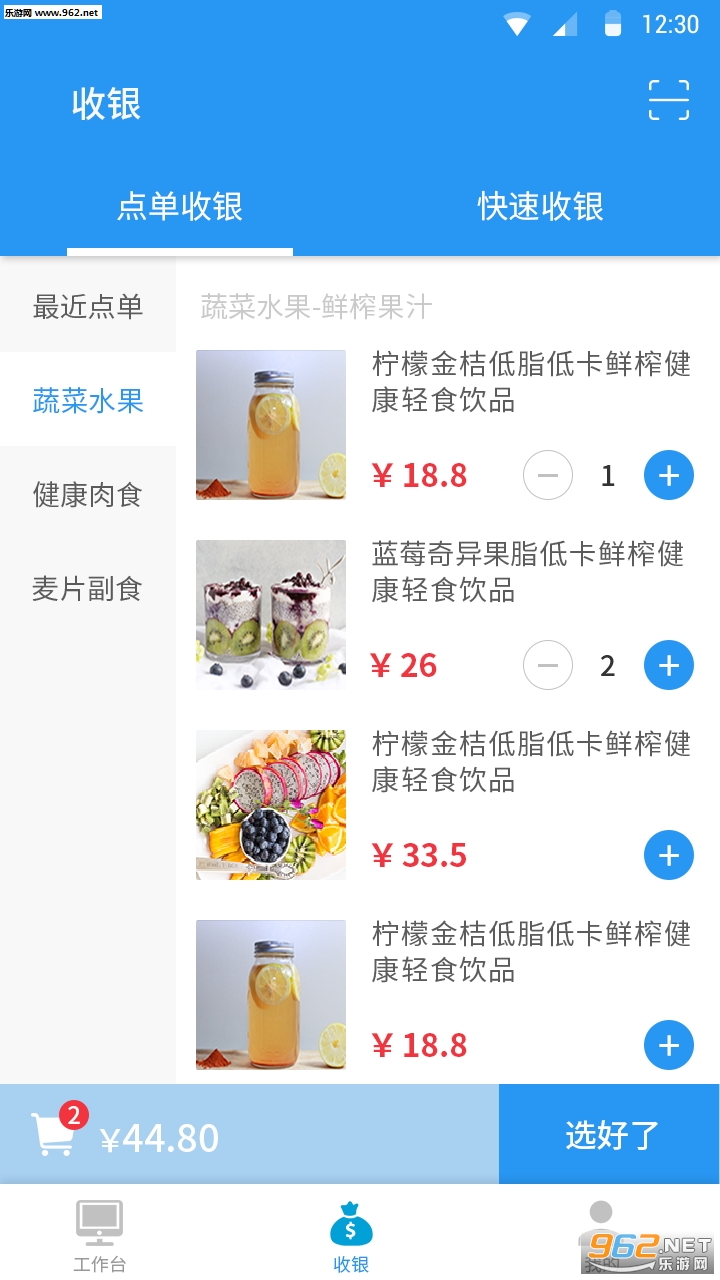Choose the 麦片副食 category

[88, 589]
